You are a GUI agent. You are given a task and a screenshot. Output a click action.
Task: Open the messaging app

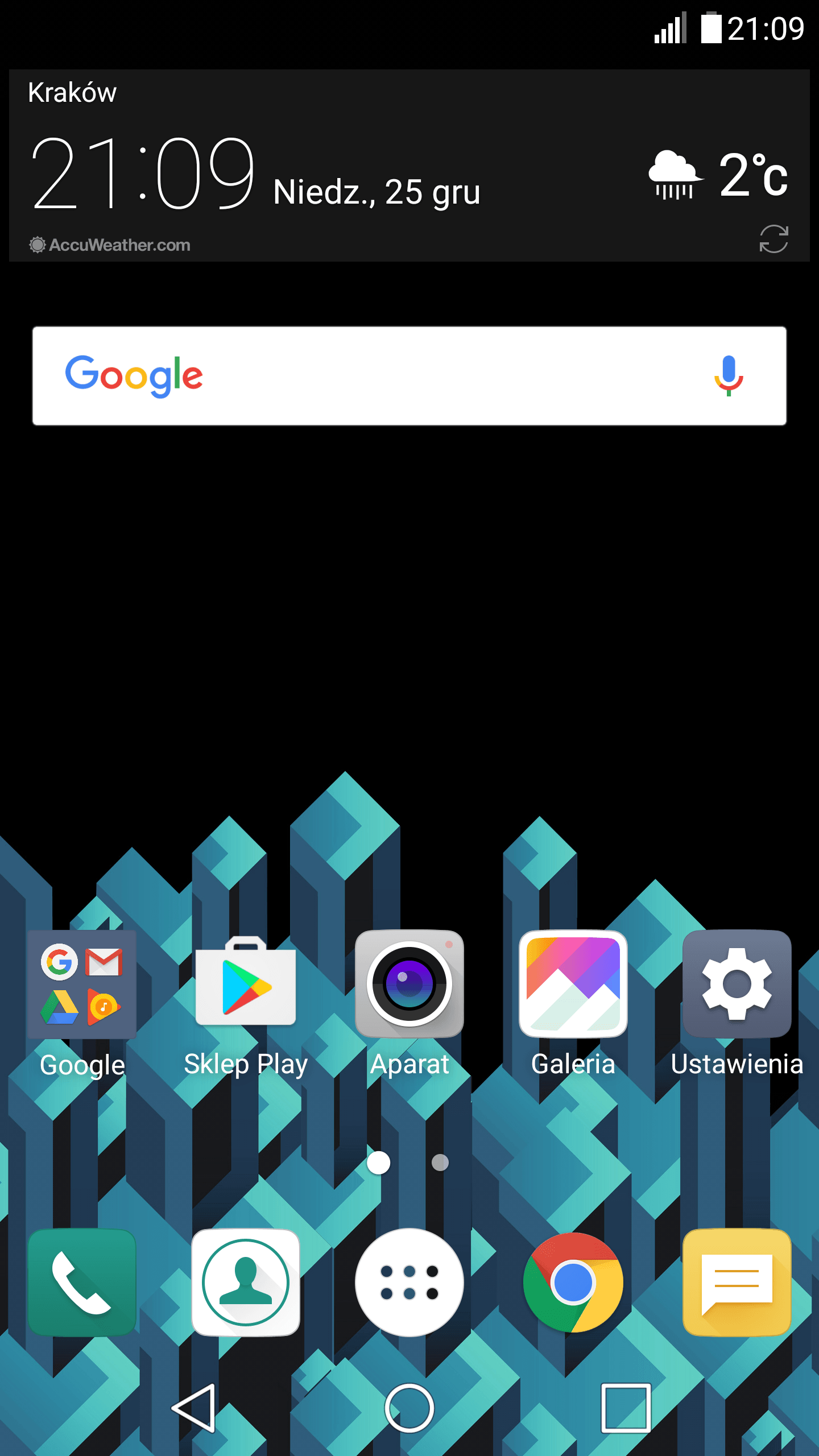click(x=737, y=1282)
